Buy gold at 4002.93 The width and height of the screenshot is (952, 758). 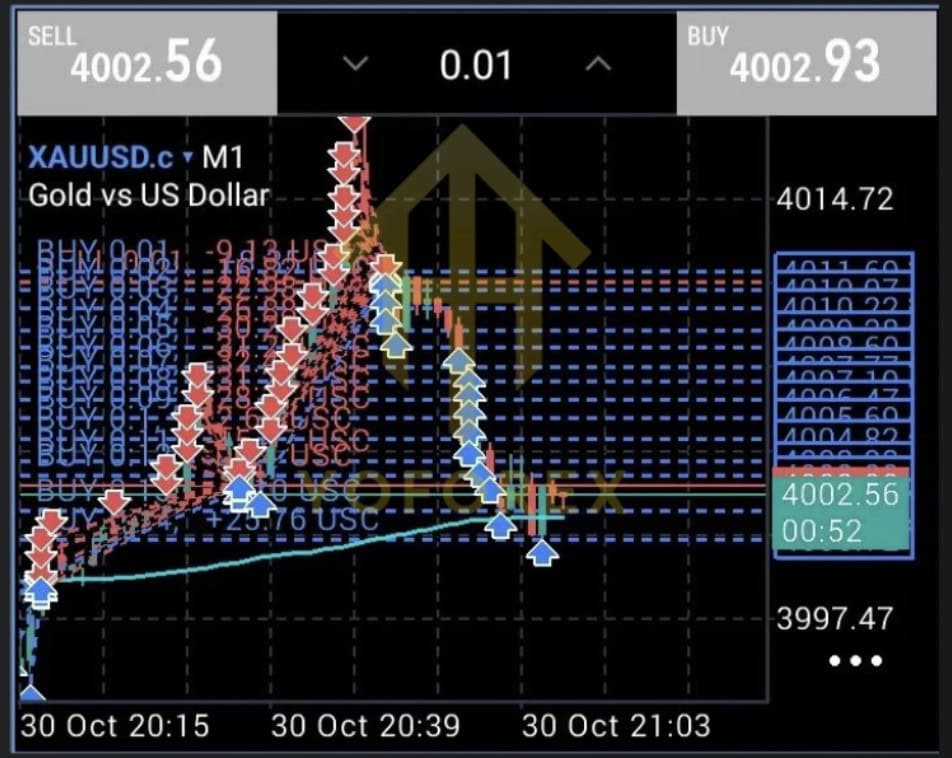pyautogui.click(x=808, y=62)
